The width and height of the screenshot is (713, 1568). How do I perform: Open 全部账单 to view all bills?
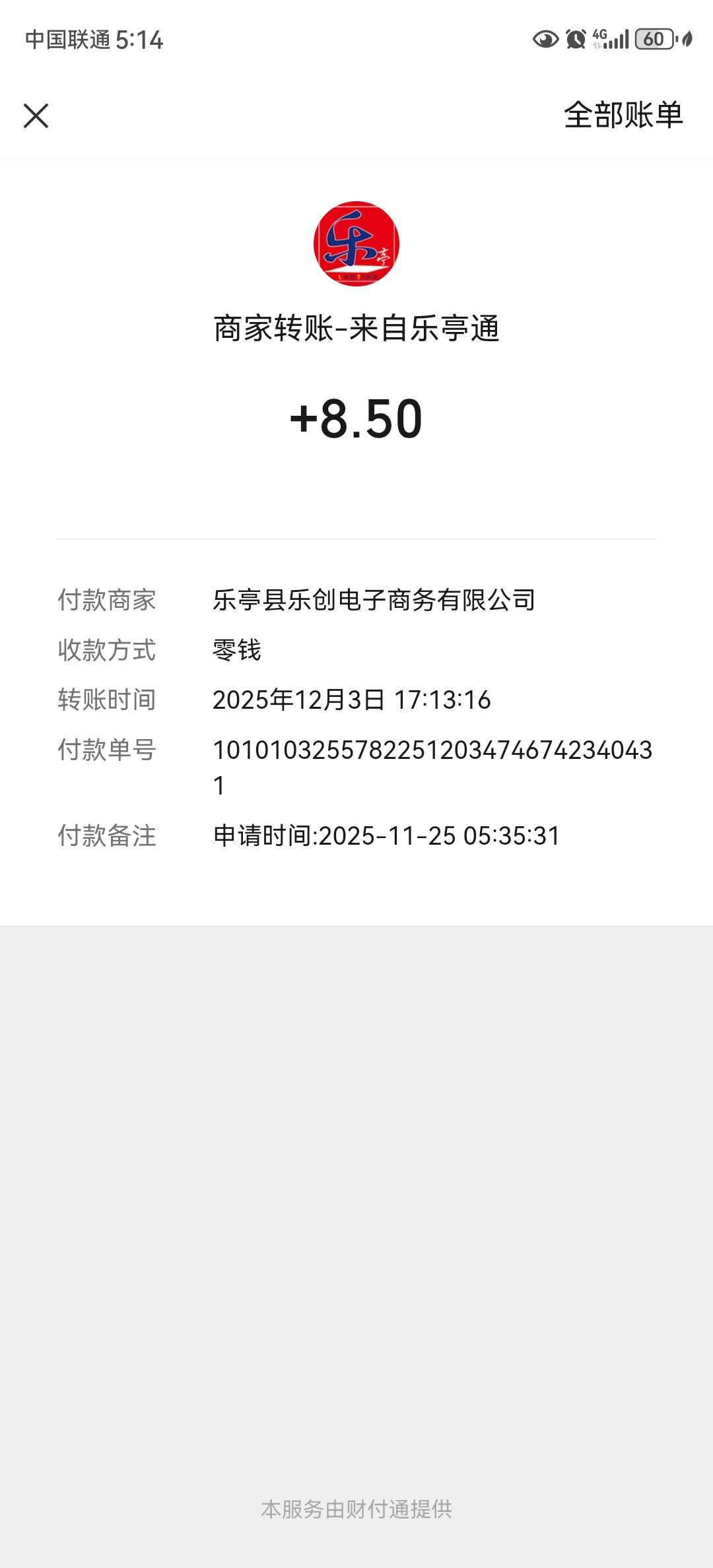click(623, 115)
